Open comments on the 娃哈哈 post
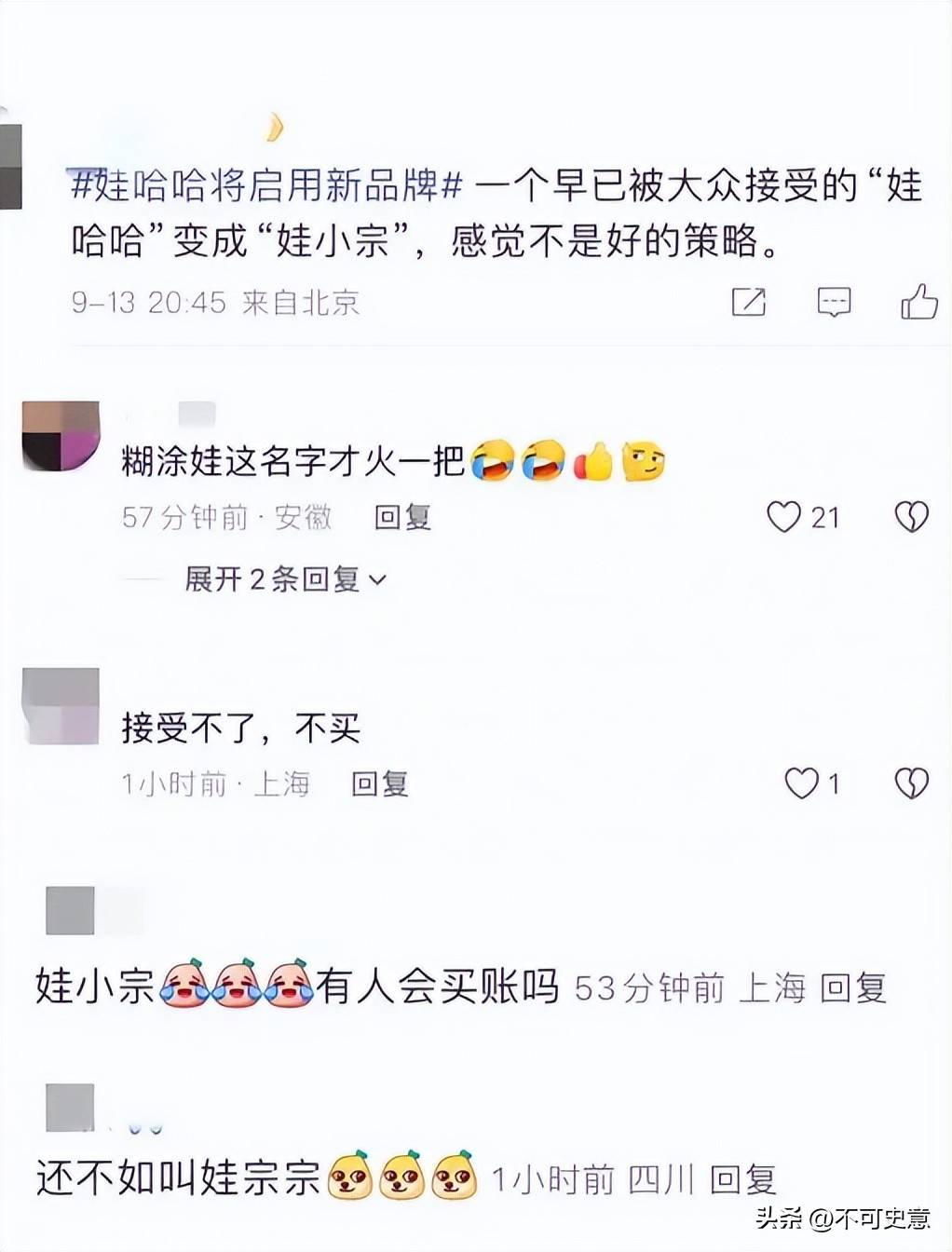 (x=834, y=302)
